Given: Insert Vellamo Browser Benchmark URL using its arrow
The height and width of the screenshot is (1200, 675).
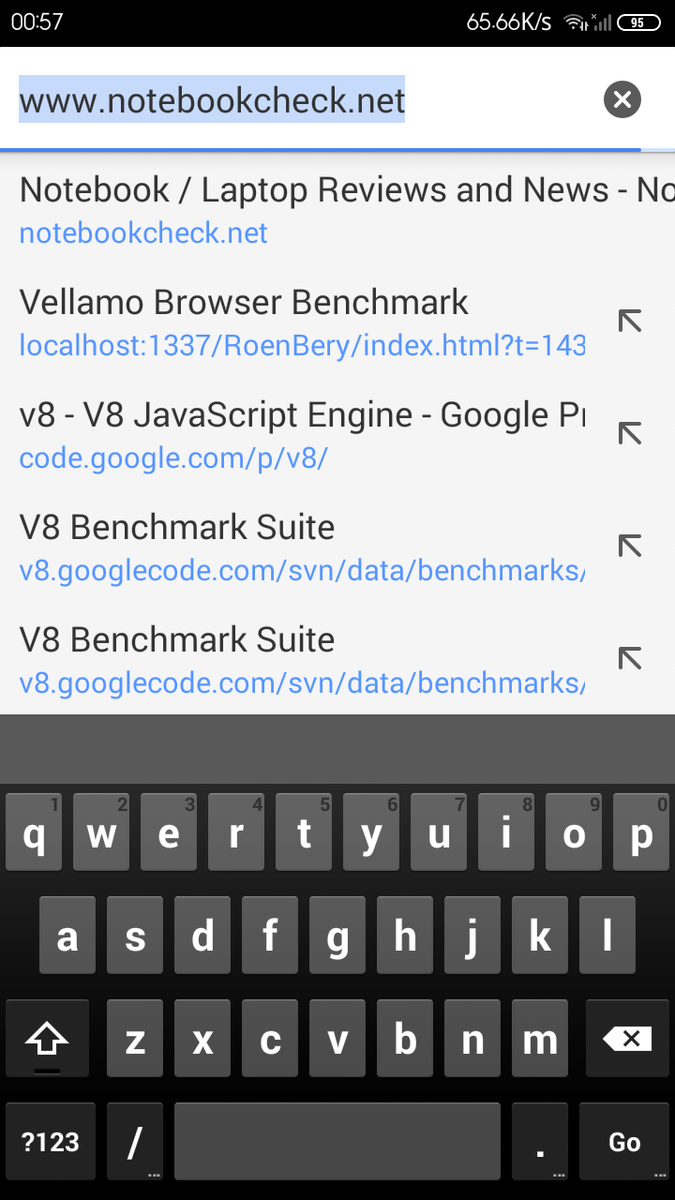Looking at the screenshot, I should (629, 321).
